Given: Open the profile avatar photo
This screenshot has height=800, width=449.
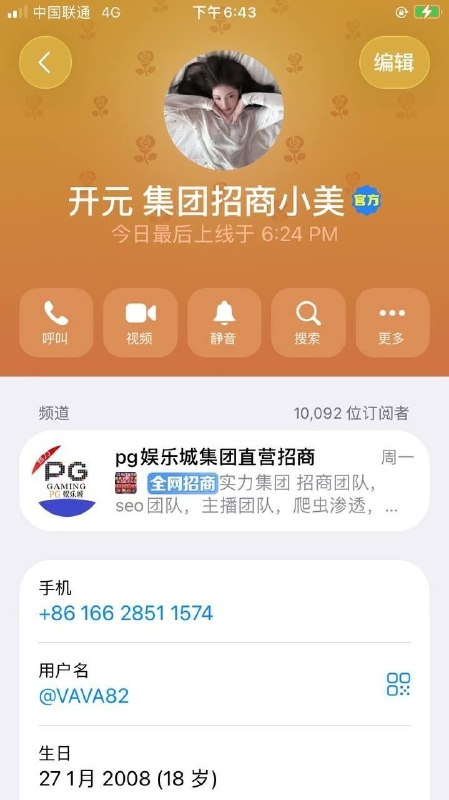Looking at the screenshot, I should (224, 110).
